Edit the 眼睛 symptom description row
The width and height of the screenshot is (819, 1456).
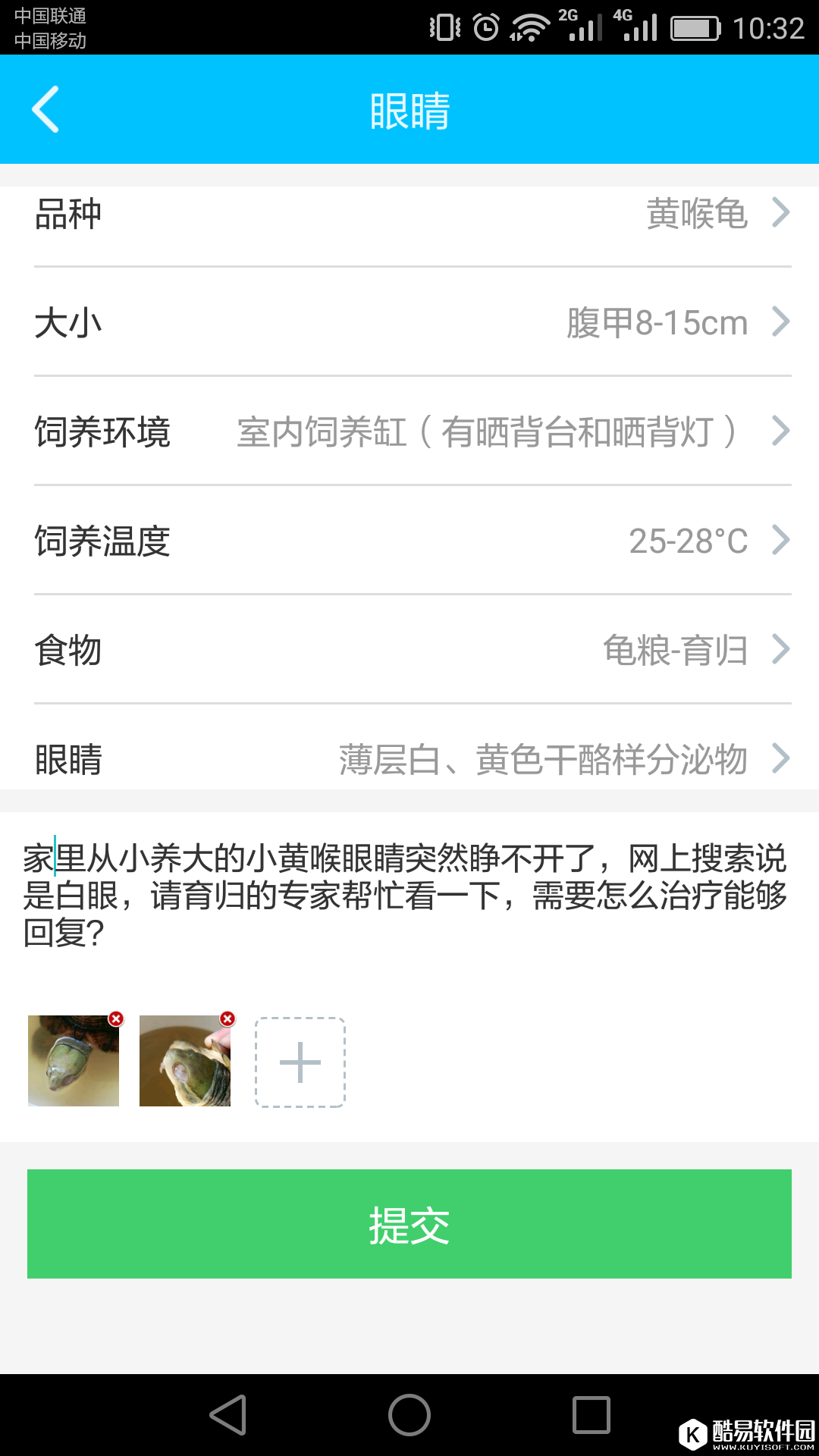click(x=409, y=758)
